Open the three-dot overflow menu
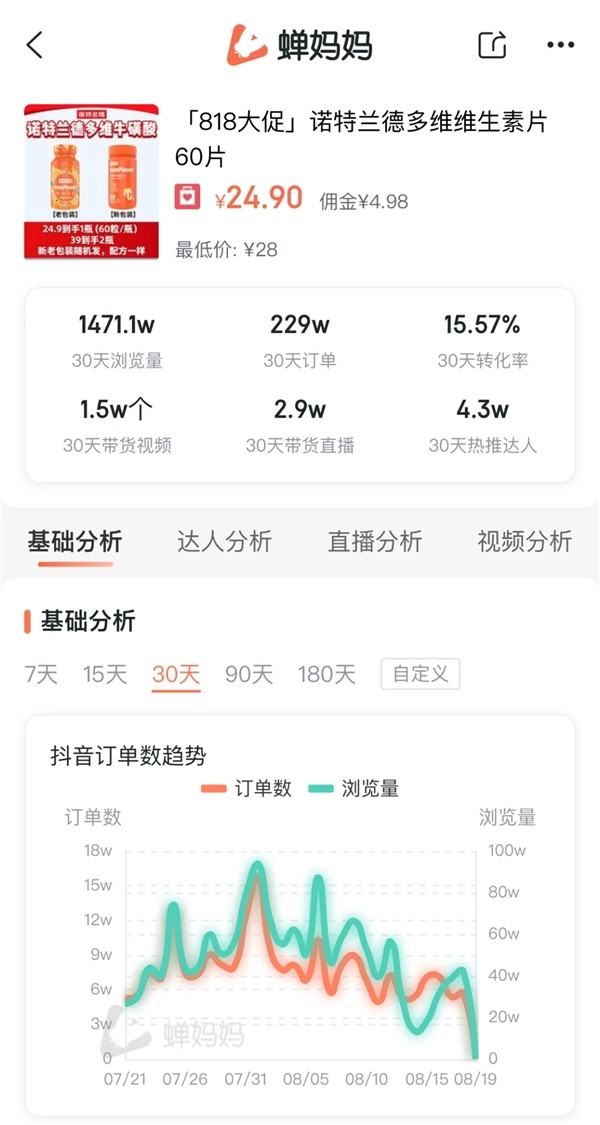This screenshot has width=600, height=1125. point(561,44)
